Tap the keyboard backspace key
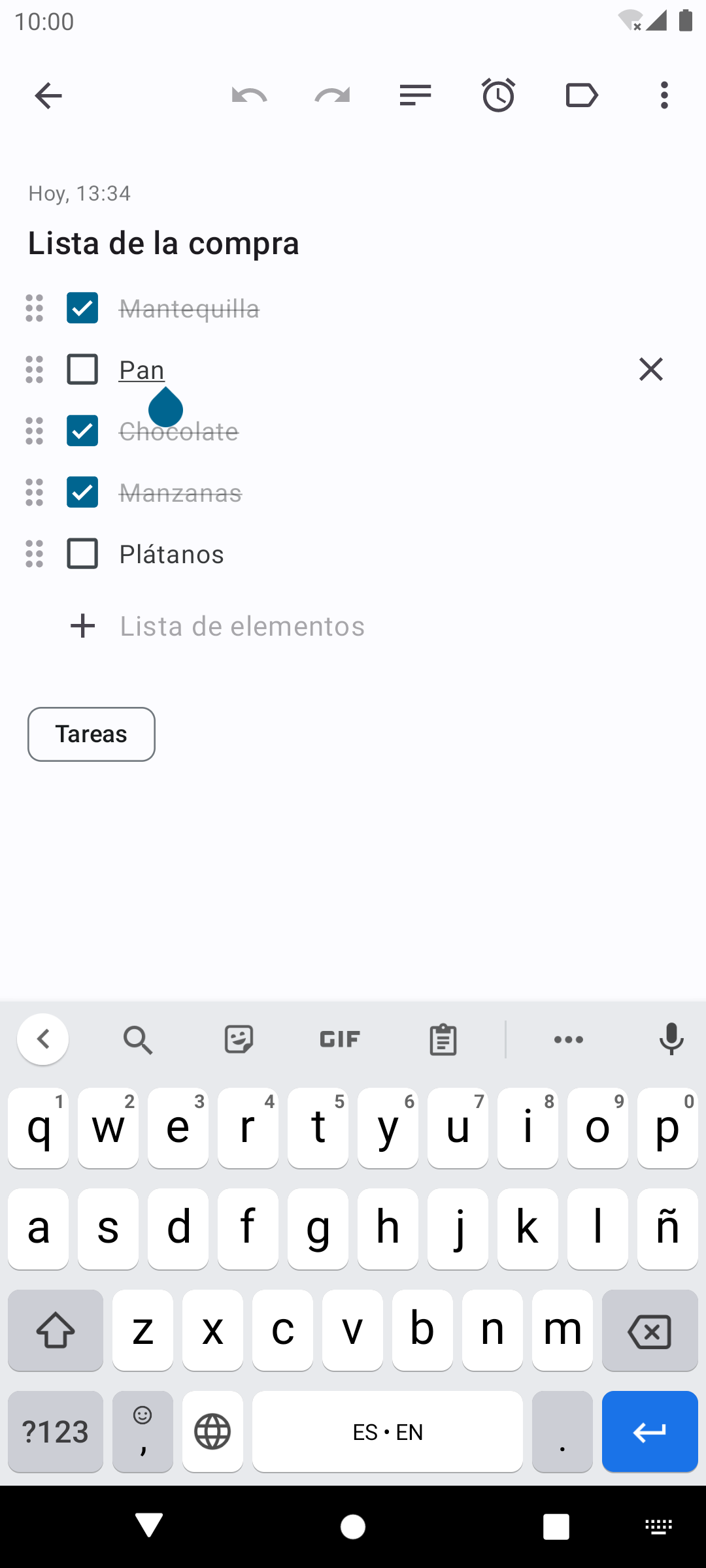706x1568 pixels. [x=650, y=1331]
